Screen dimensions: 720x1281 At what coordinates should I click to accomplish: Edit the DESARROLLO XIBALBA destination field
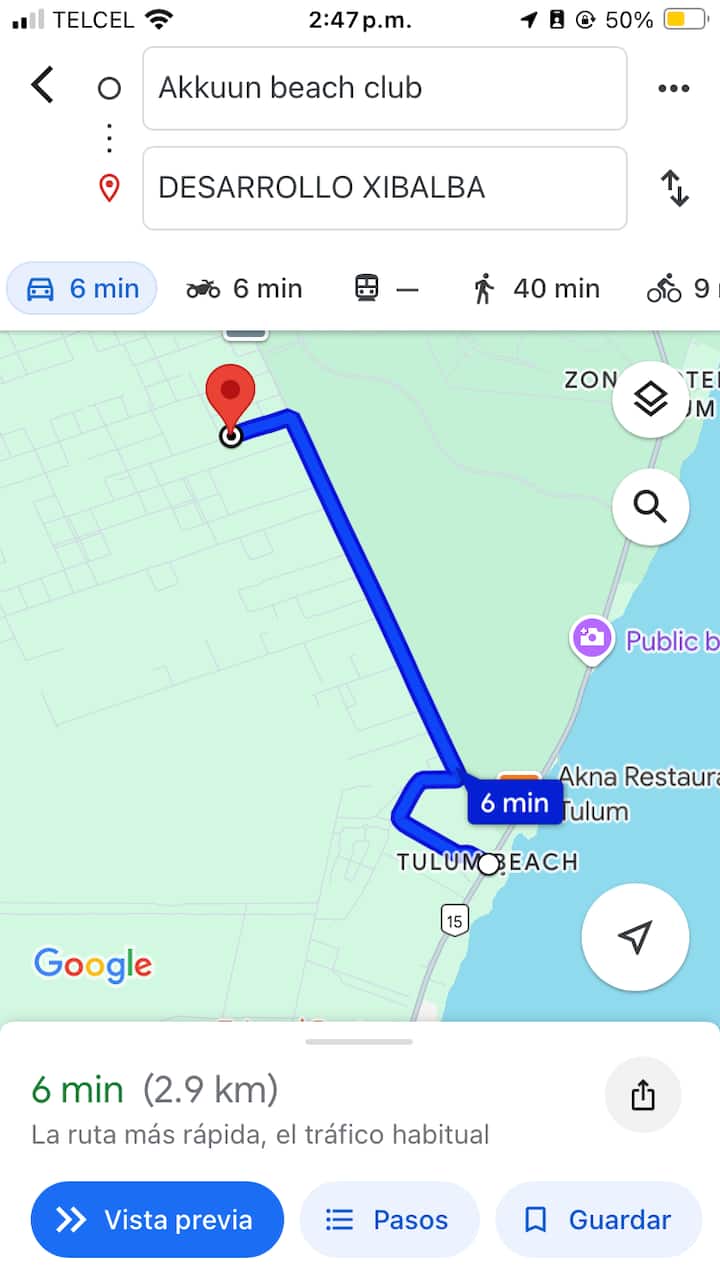(x=384, y=188)
